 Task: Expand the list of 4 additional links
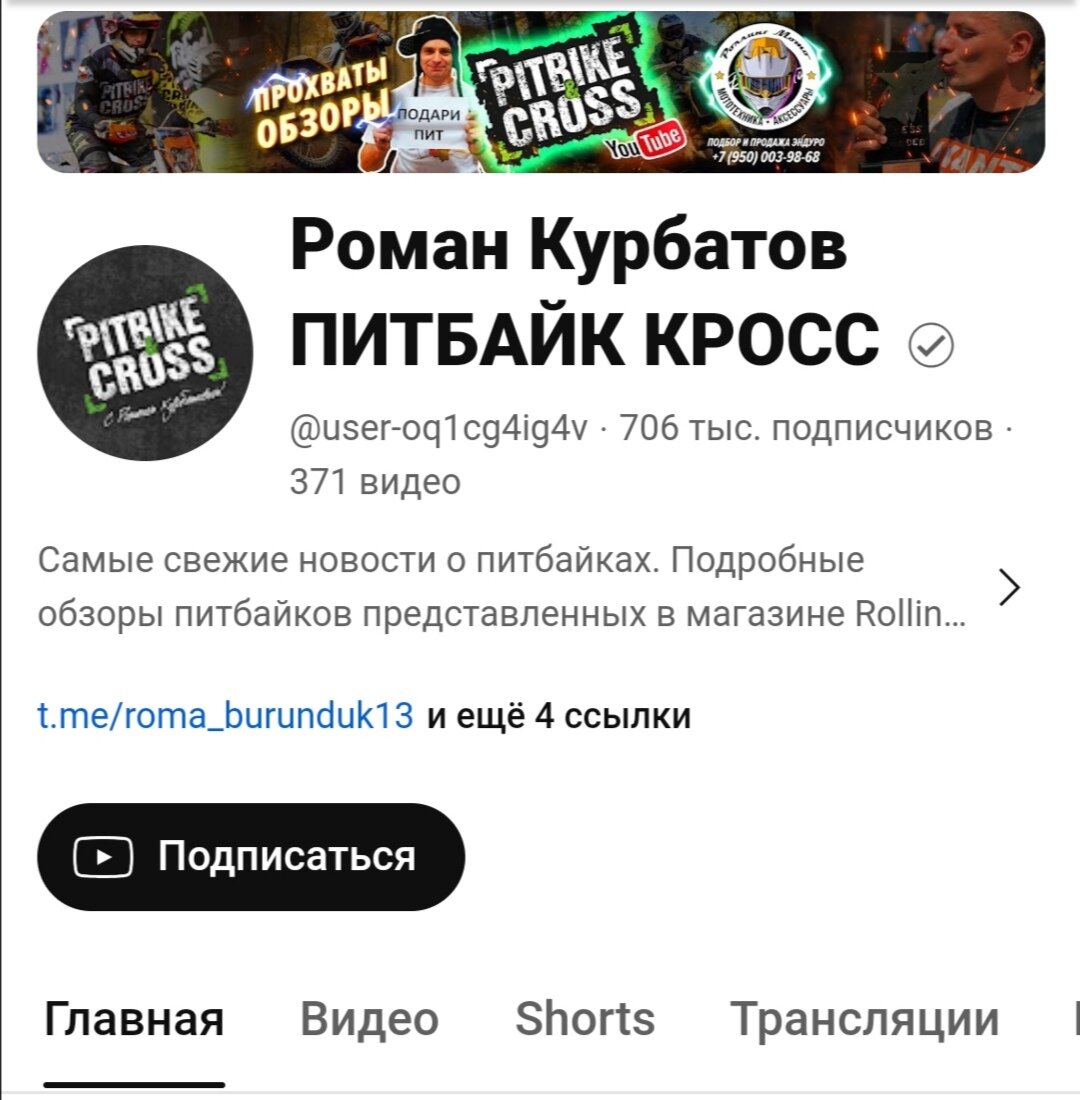[559, 712]
